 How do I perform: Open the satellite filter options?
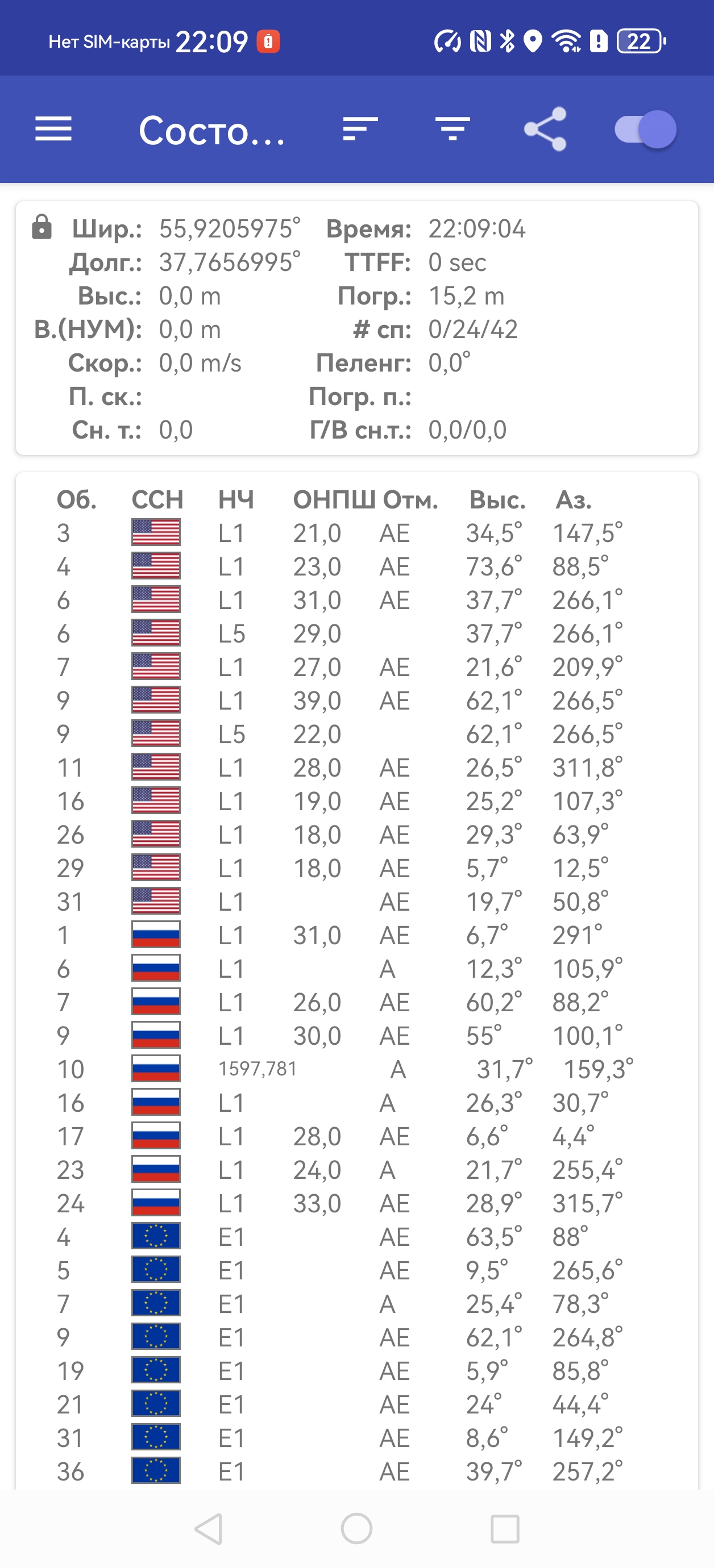(x=453, y=129)
